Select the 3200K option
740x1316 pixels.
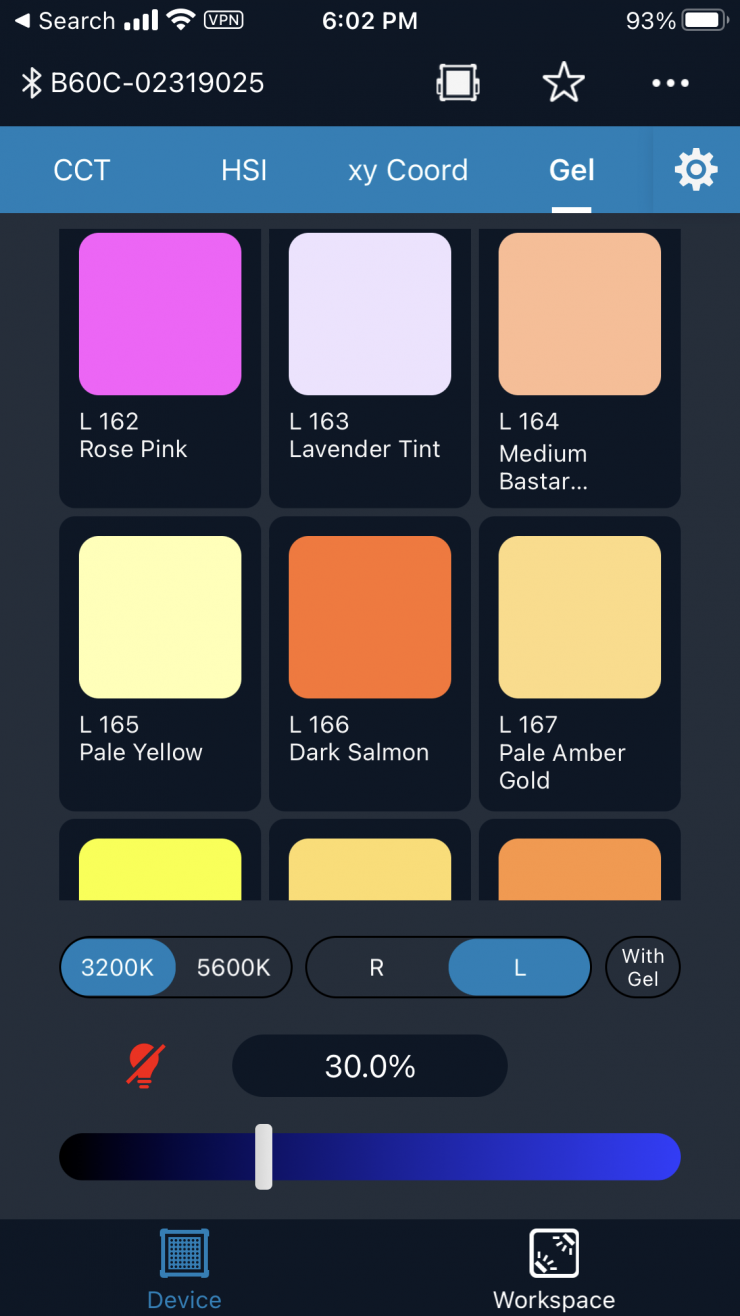(118, 967)
